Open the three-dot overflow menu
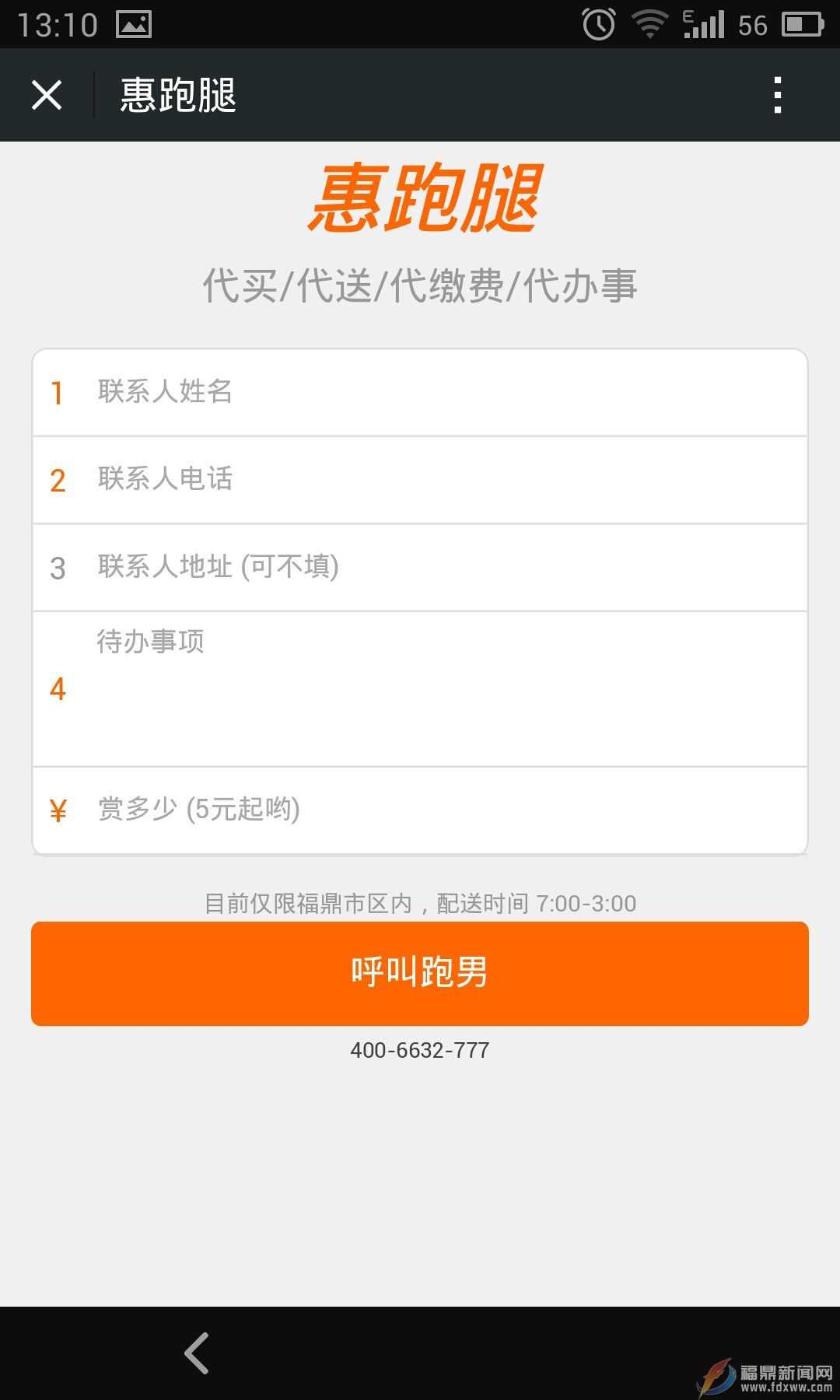This screenshot has width=840, height=1400. (777, 95)
